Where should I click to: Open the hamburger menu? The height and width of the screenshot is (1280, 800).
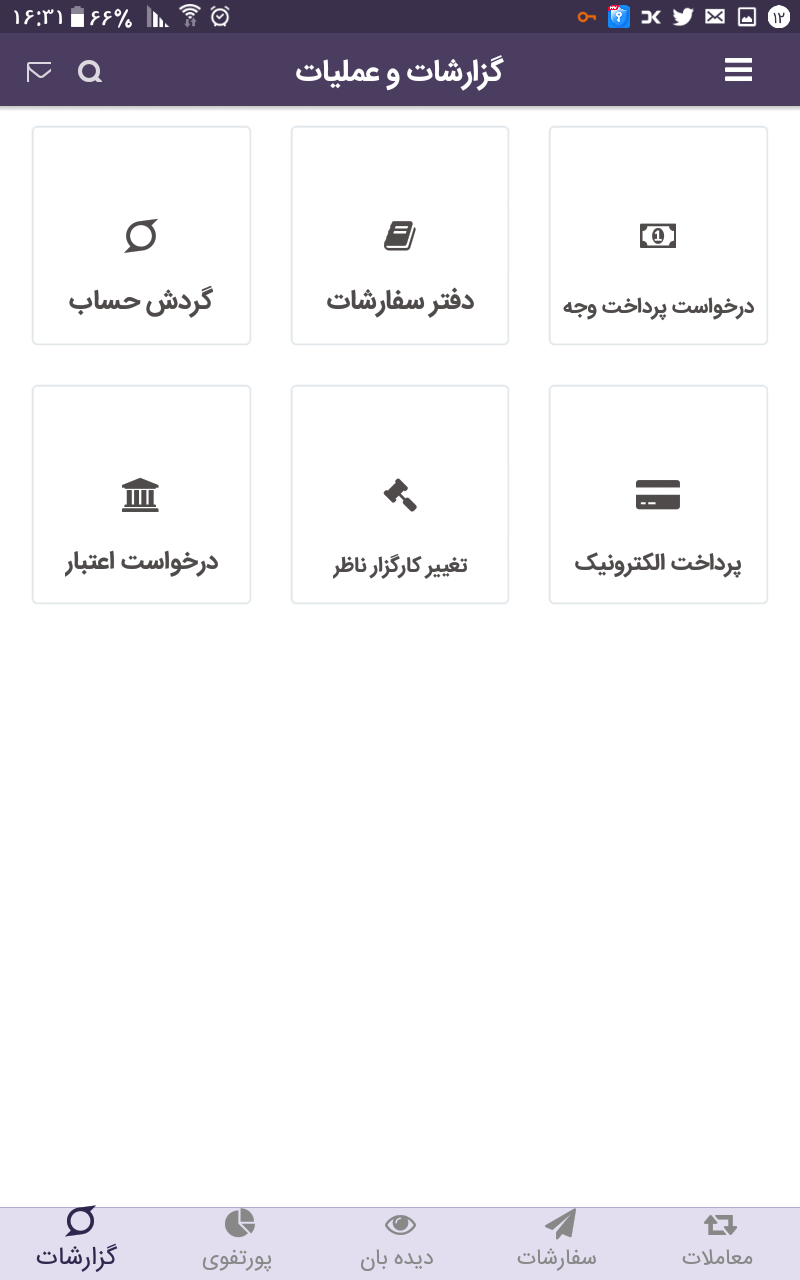pos(738,71)
